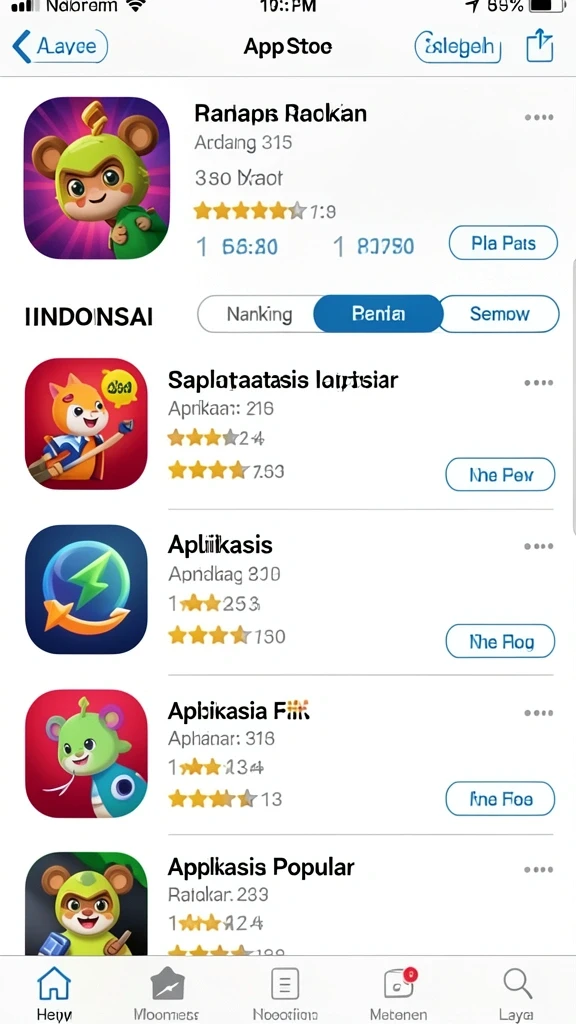Image resolution: width=576 pixels, height=1024 pixels.
Task: Tap the outlined button next to share icon
Action: click(x=458, y=46)
